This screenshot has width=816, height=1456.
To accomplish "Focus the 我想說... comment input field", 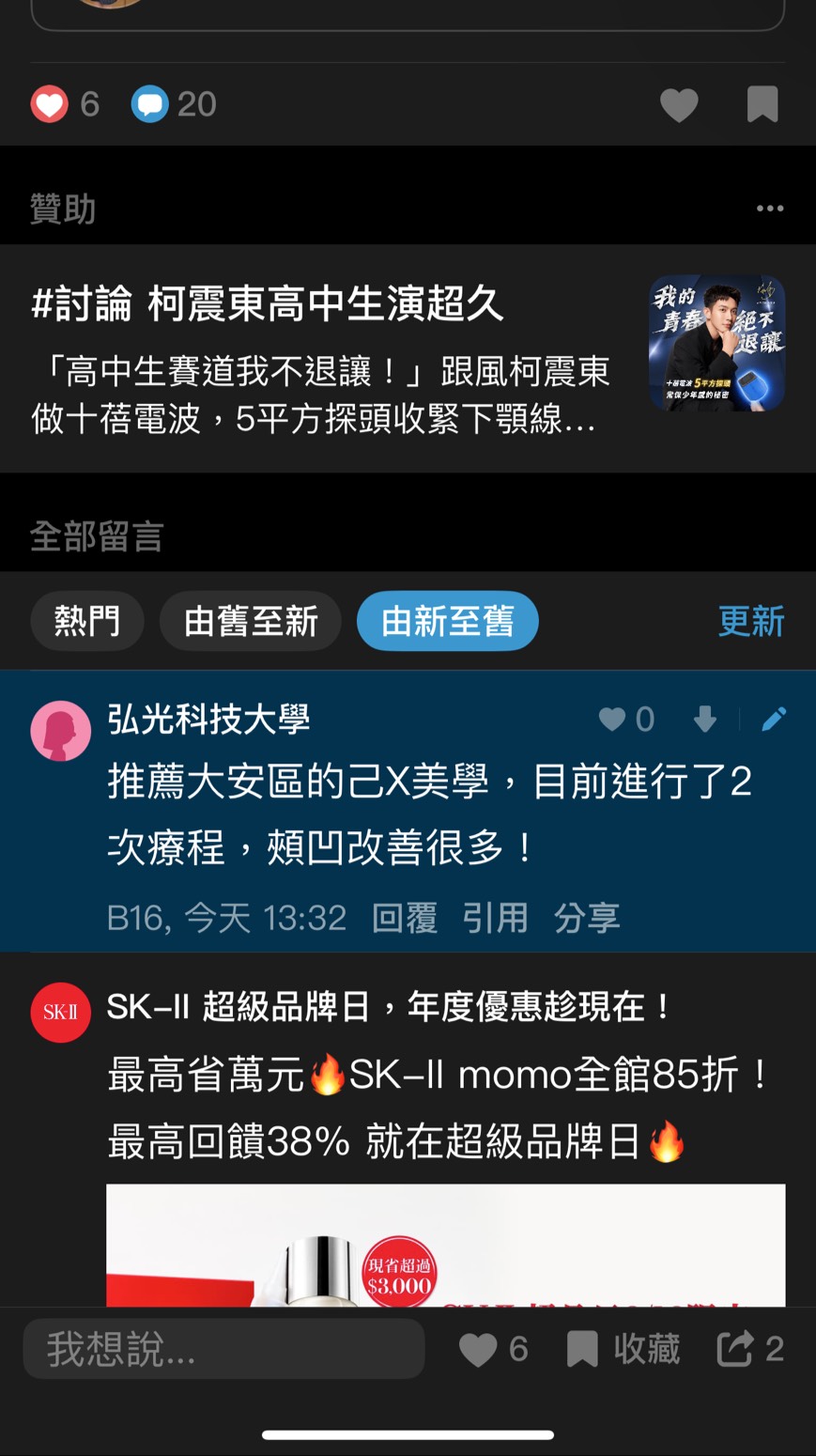I will [223, 1349].
